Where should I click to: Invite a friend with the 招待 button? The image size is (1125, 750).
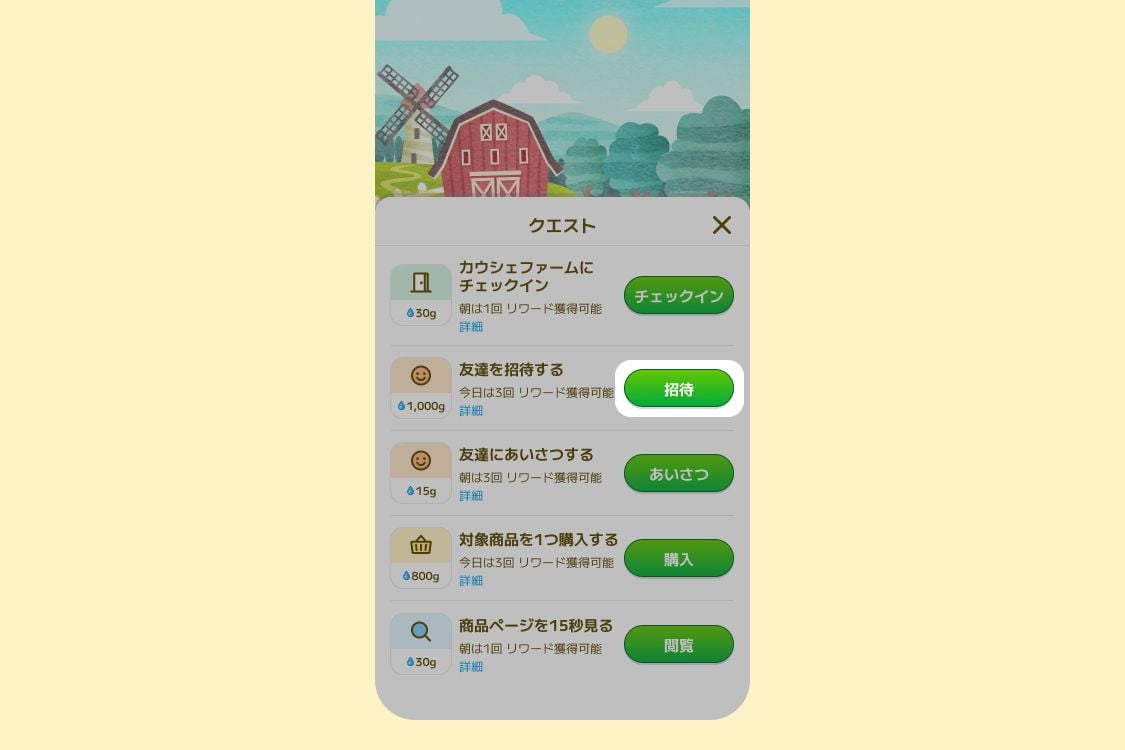[x=679, y=389]
